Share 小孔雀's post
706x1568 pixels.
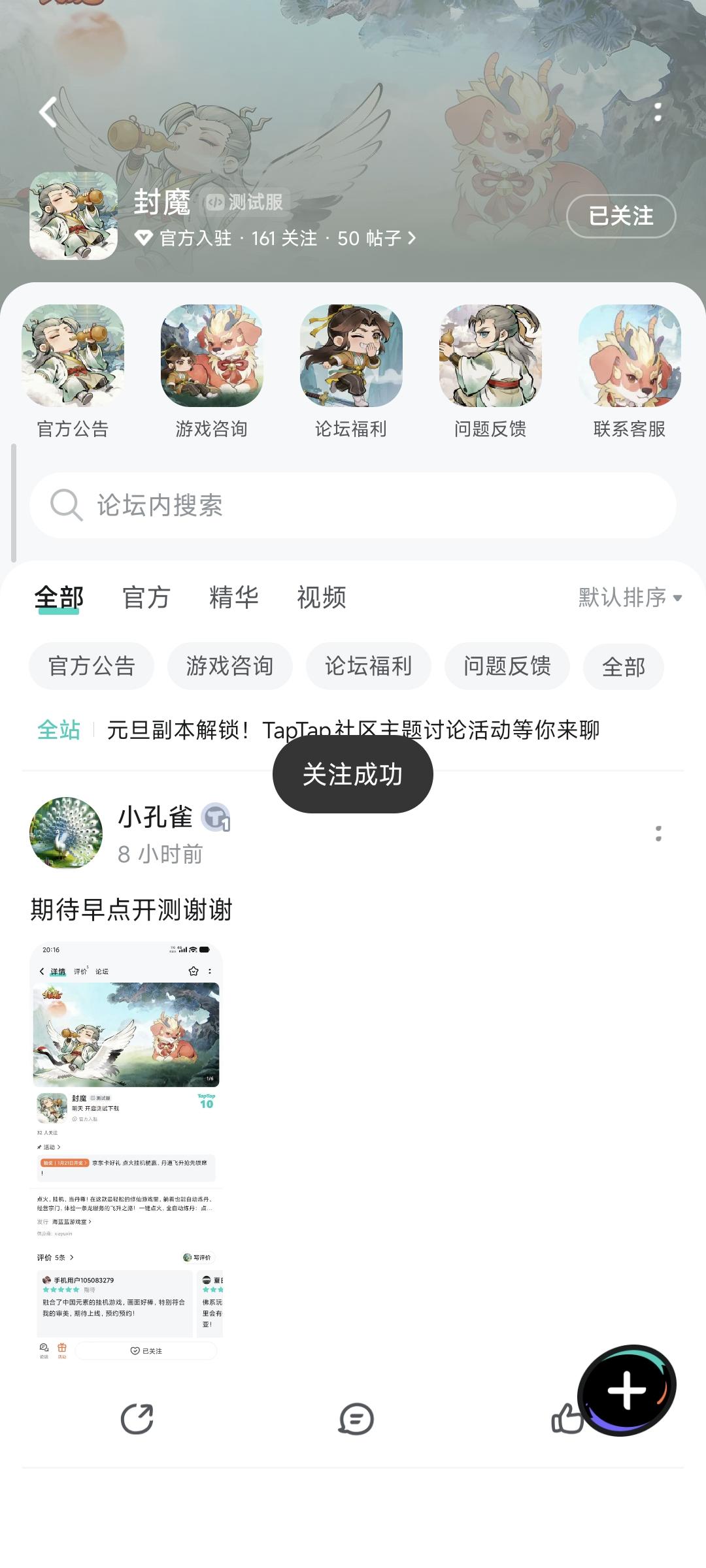[x=137, y=1419]
